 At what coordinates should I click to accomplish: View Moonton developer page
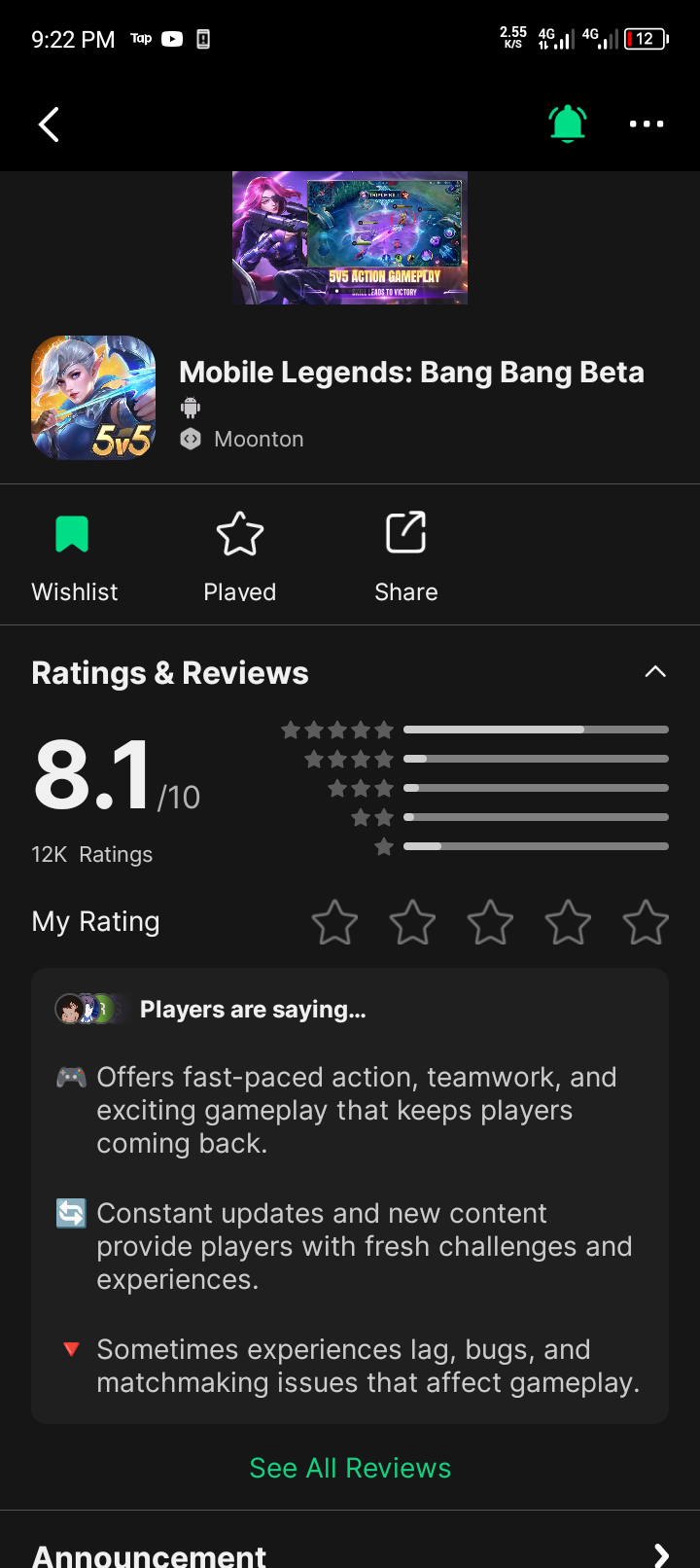258,440
